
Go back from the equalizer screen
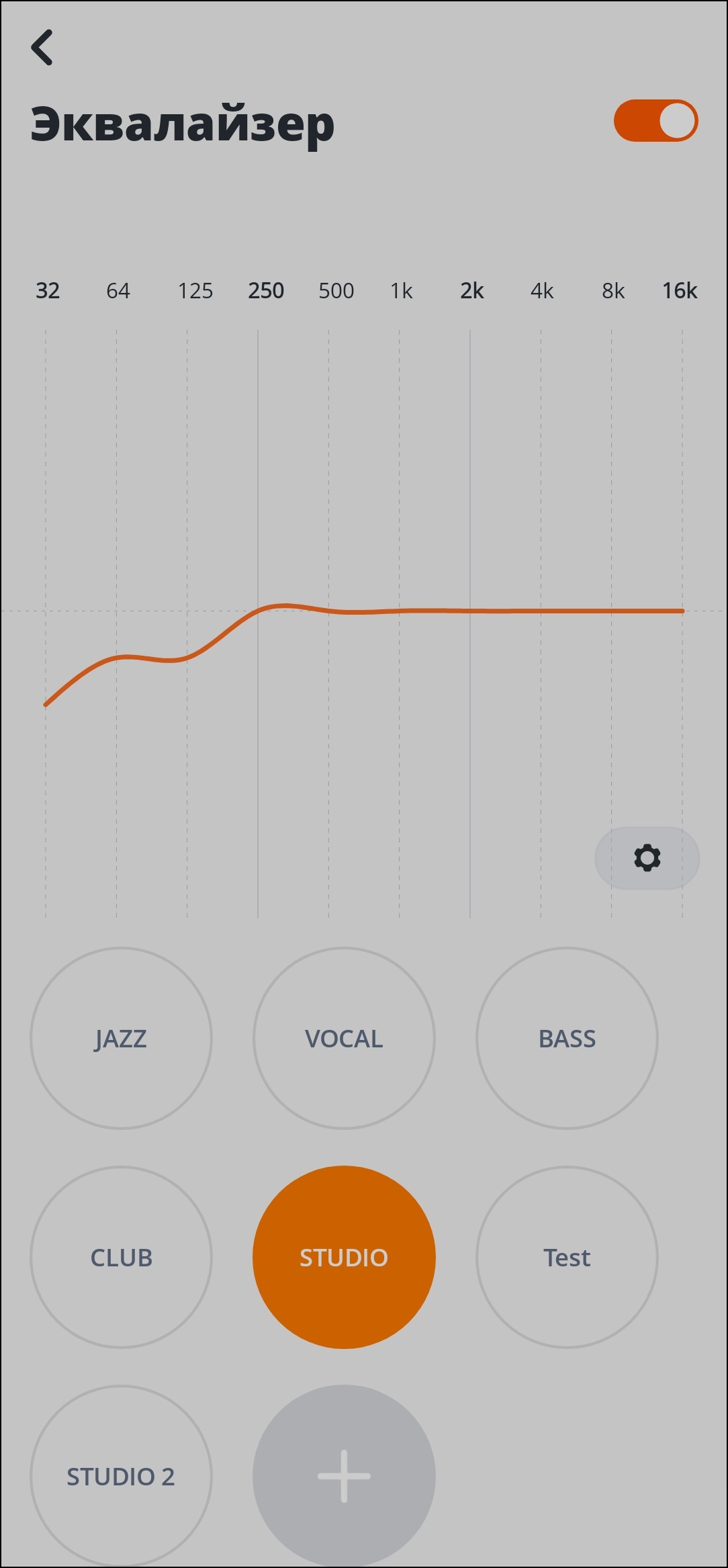coord(42,48)
